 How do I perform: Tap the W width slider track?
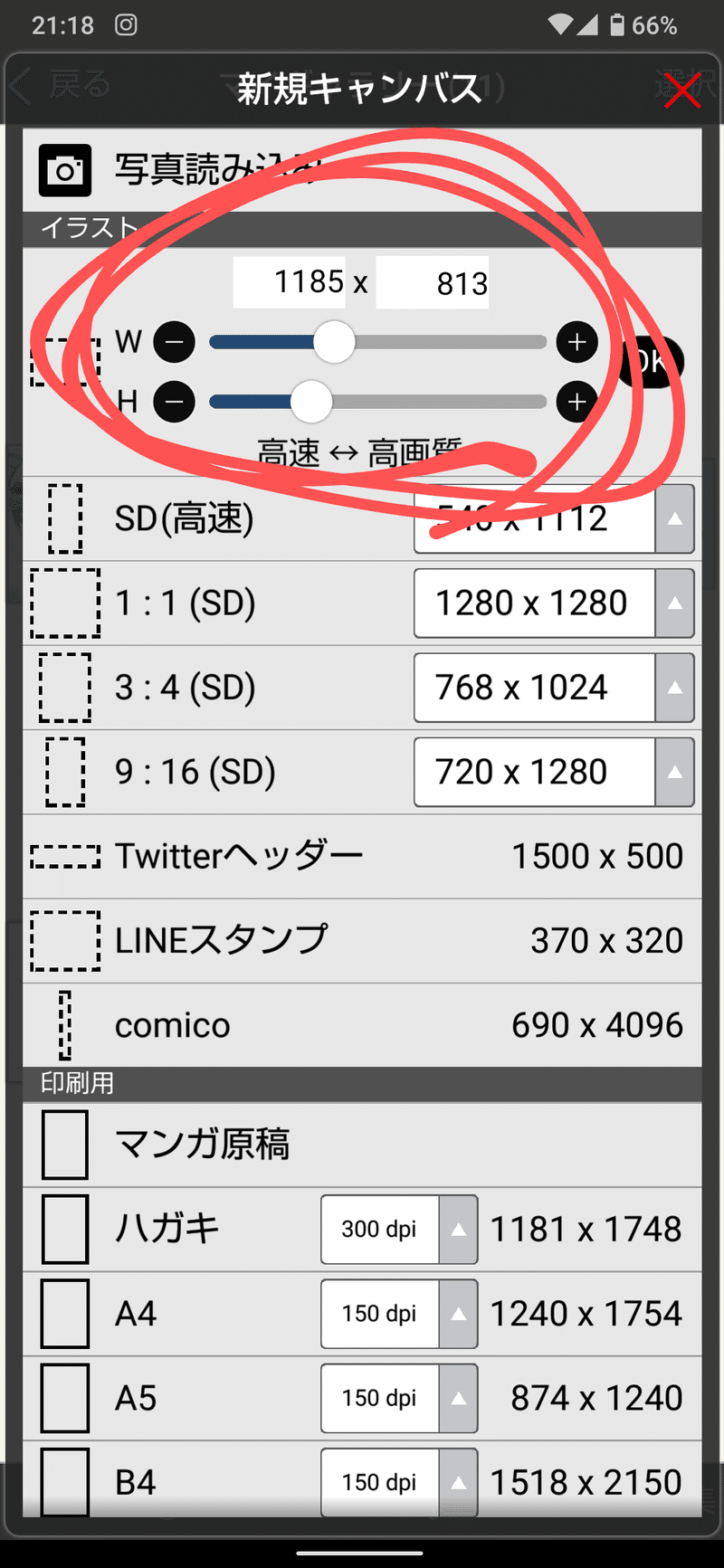coord(377,342)
